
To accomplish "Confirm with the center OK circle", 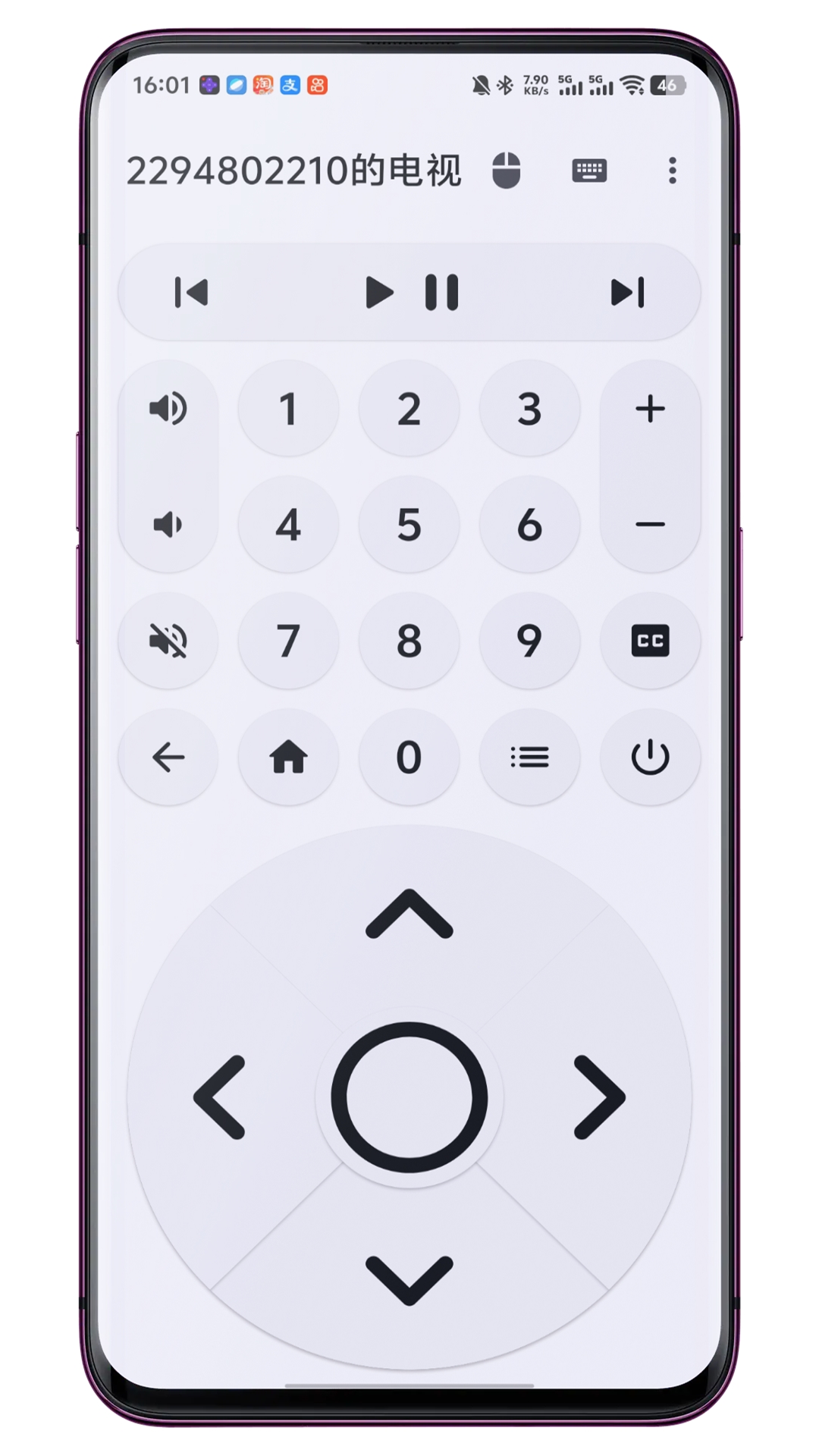I will point(409,1097).
